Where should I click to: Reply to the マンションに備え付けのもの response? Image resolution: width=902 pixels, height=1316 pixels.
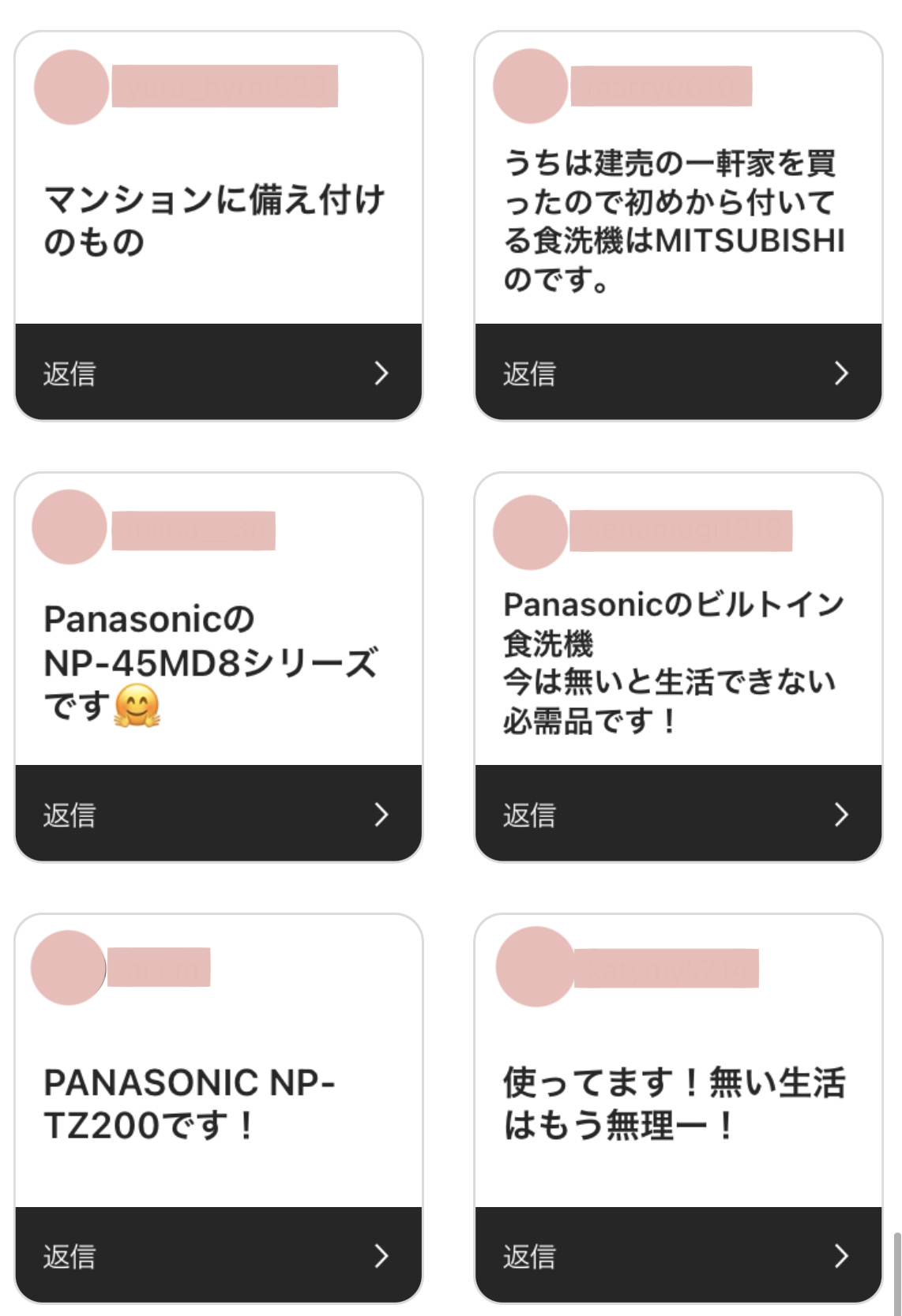[218, 372]
